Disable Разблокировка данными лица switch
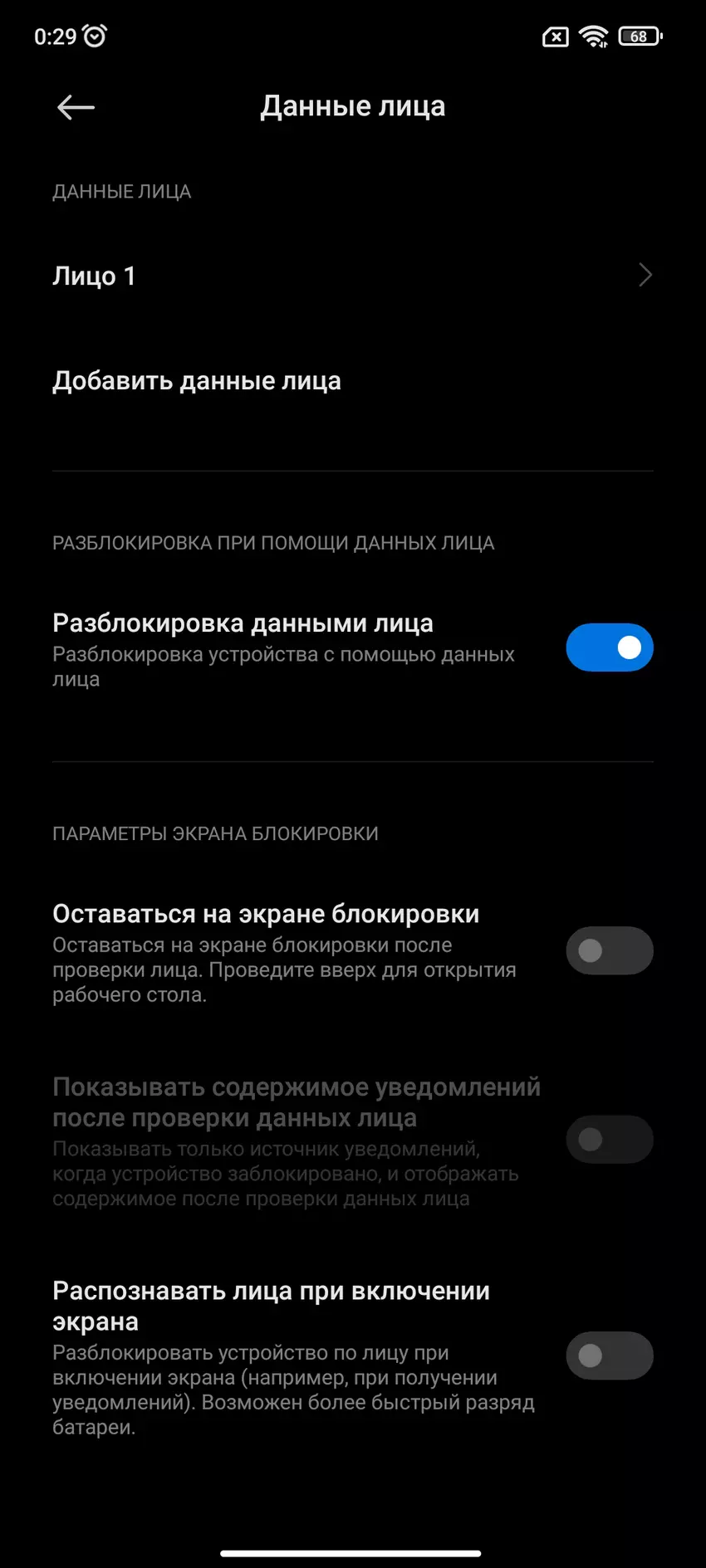The image size is (706, 1568). point(609,647)
